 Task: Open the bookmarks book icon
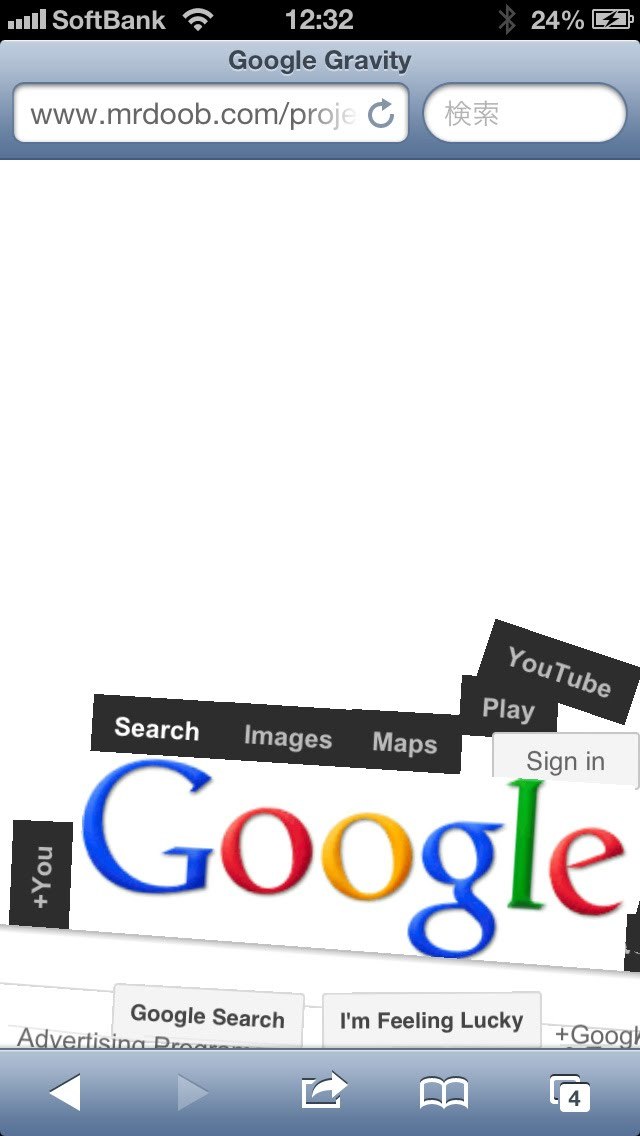(444, 1093)
